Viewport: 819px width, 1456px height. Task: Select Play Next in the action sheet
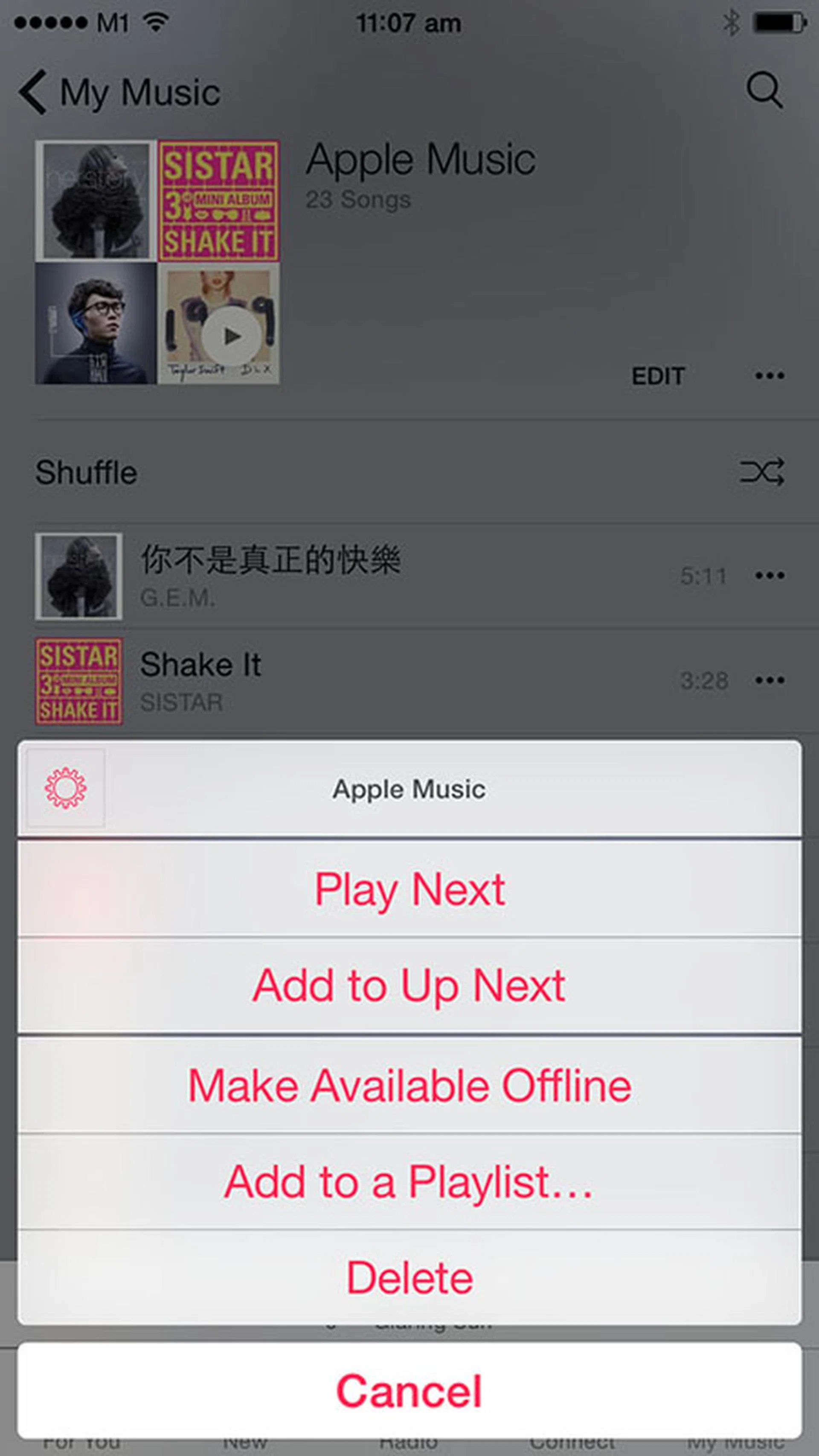pos(409,889)
